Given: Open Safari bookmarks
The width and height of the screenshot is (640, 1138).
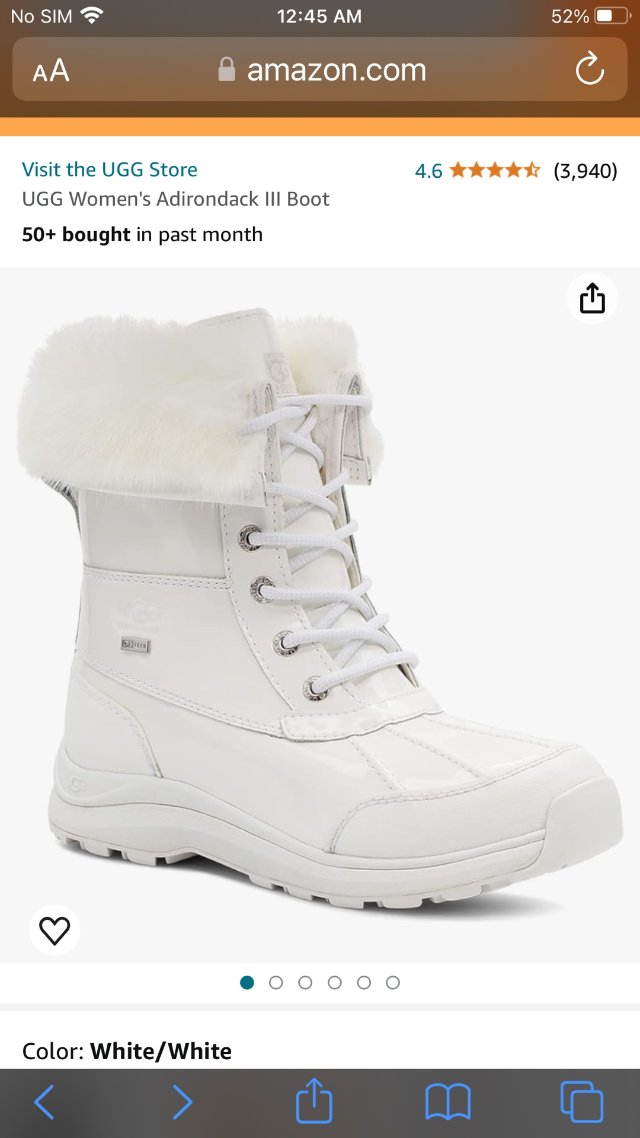Looking at the screenshot, I should coord(447,1102).
